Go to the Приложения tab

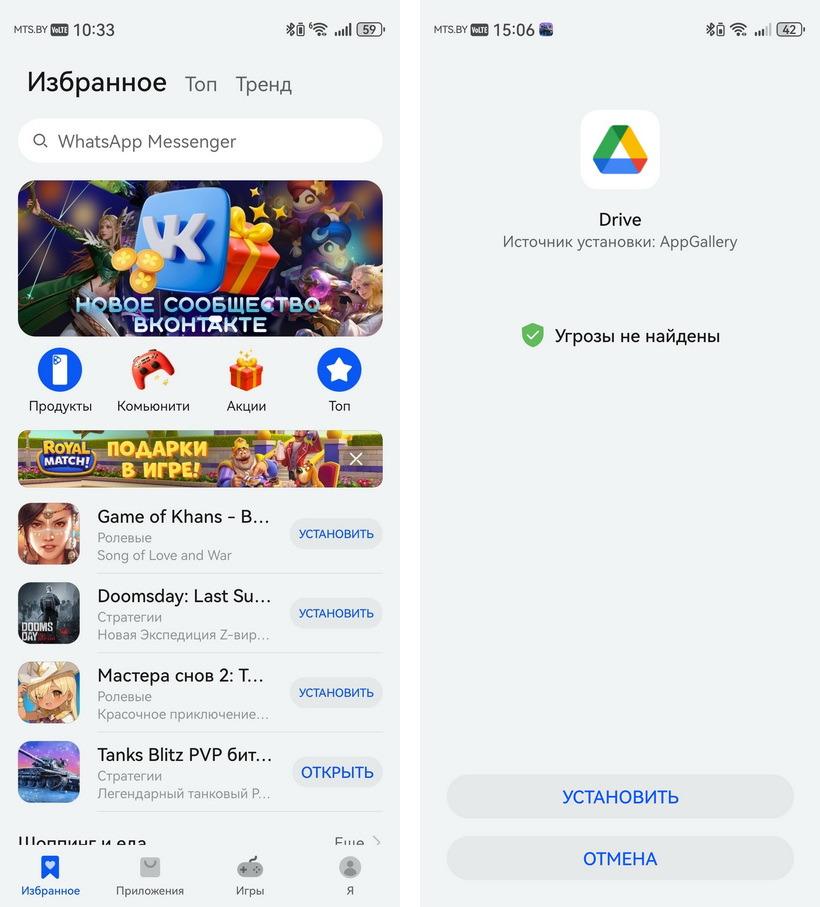150,875
